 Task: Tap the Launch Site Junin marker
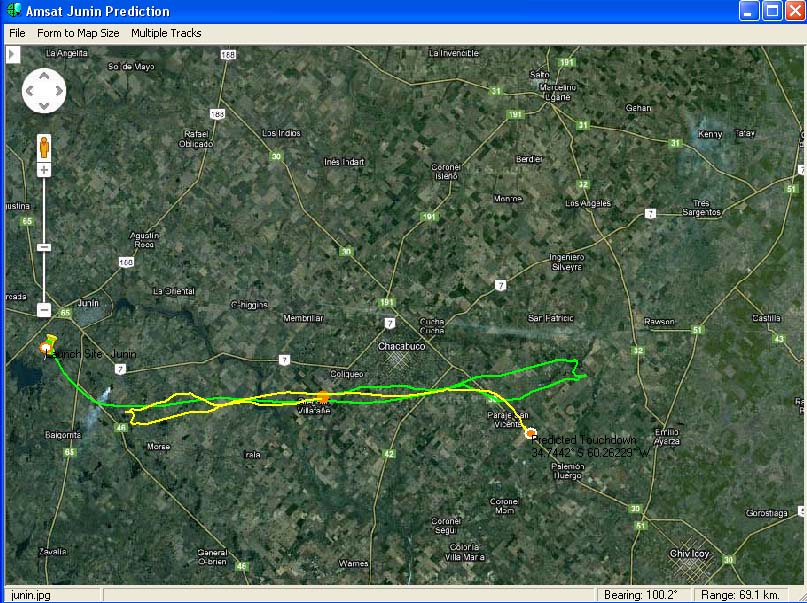(46, 348)
